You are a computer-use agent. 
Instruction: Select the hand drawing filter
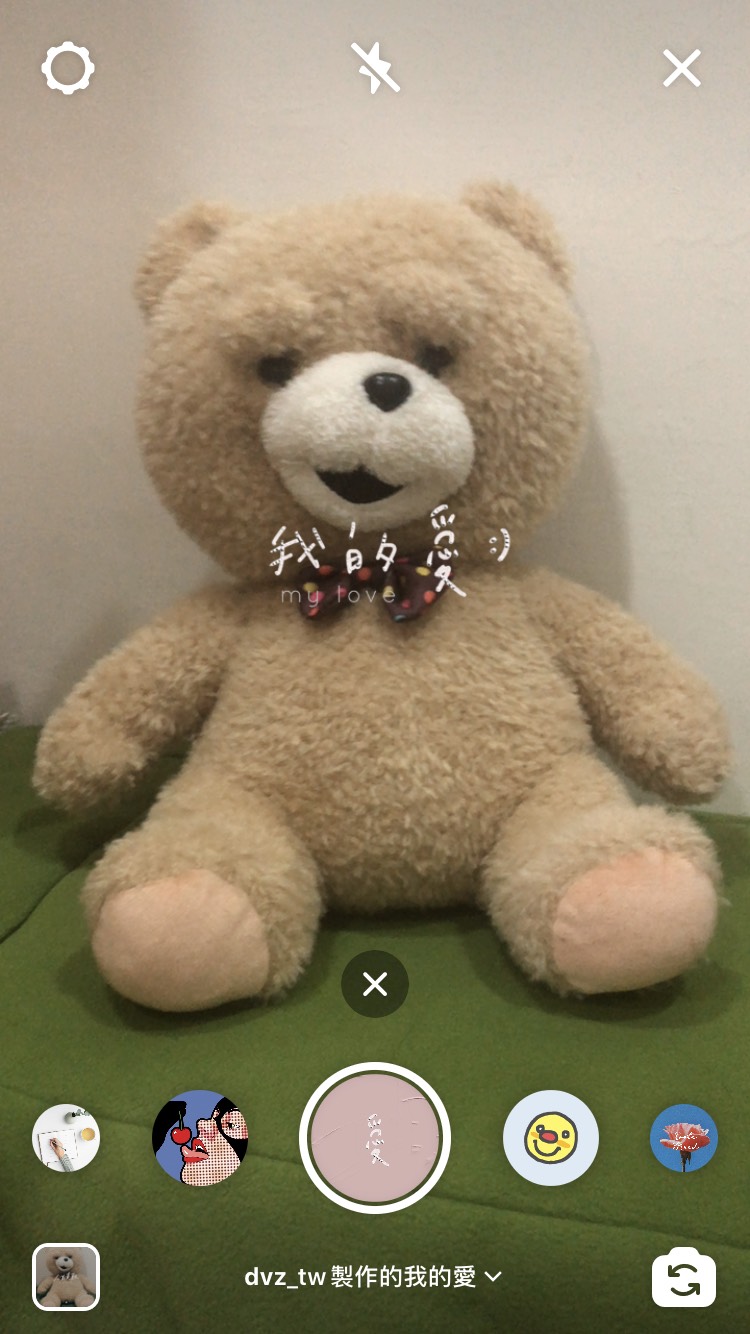tap(66, 1138)
